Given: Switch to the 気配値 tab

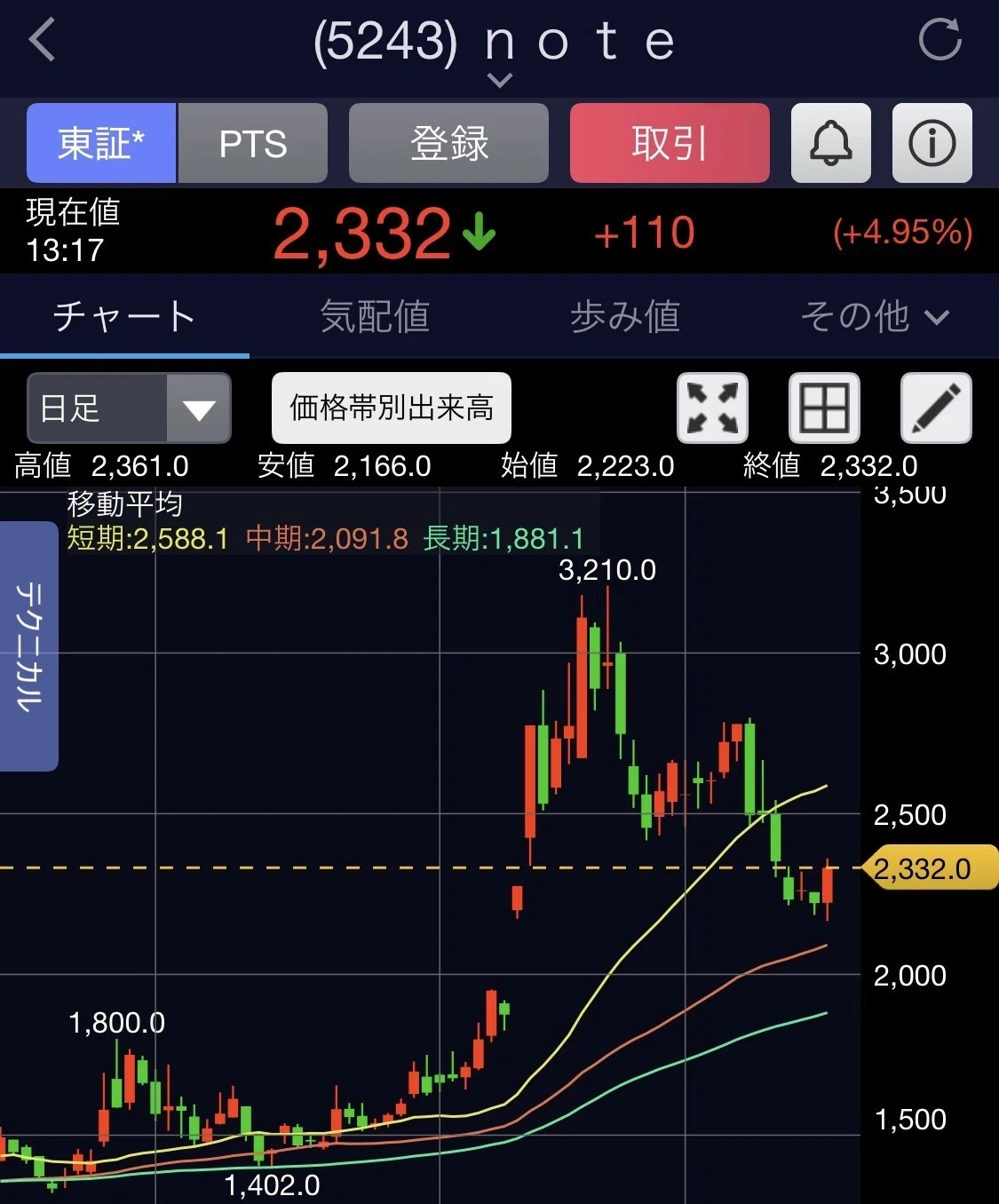Looking at the screenshot, I should coord(375,316).
